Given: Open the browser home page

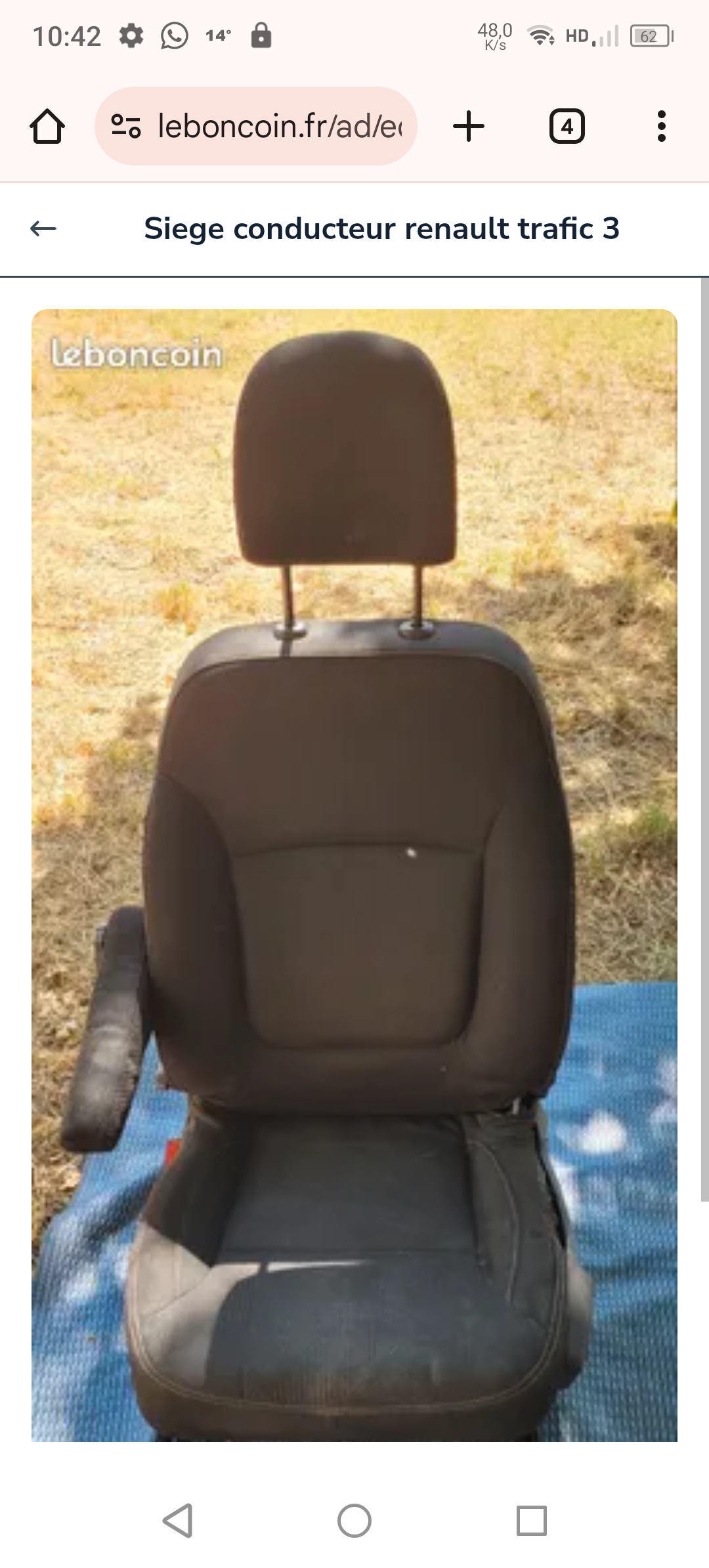Looking at the screenshot, I should pyautogui.click(x=47, y=126).
